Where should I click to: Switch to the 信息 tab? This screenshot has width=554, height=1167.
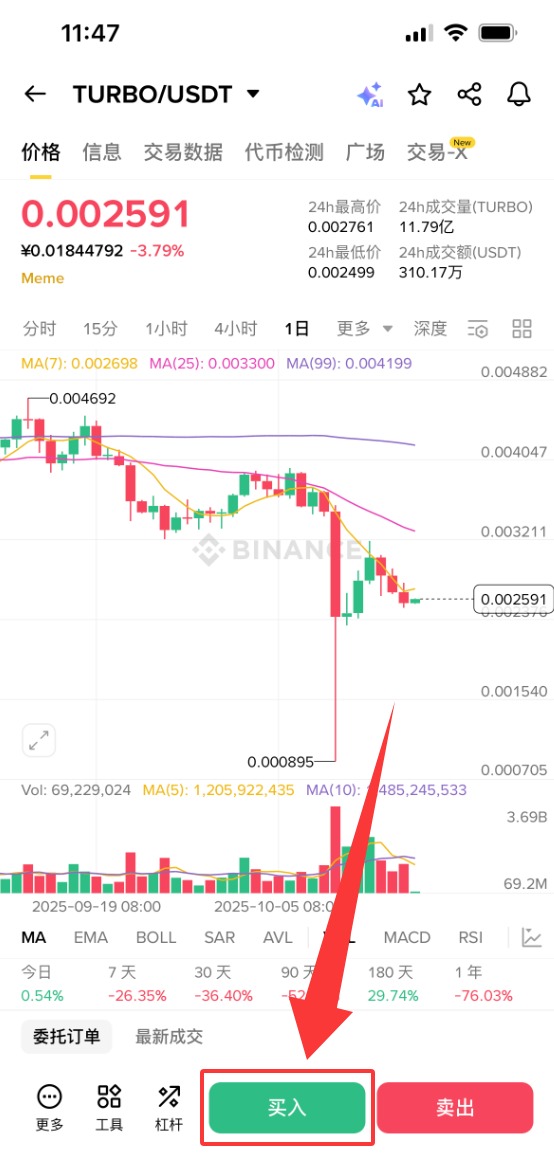point(102,153)
